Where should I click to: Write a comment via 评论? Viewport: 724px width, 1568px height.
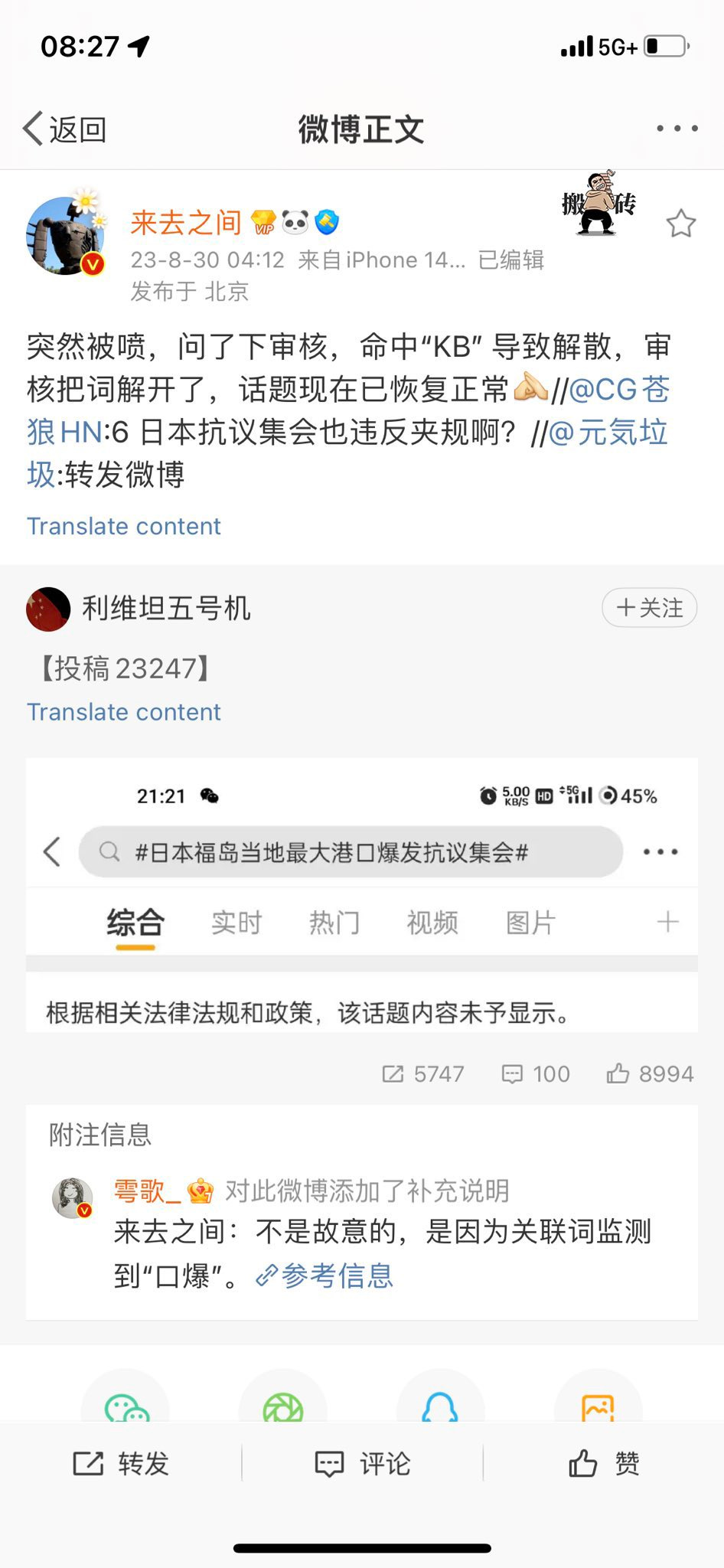pos(363,1463)
